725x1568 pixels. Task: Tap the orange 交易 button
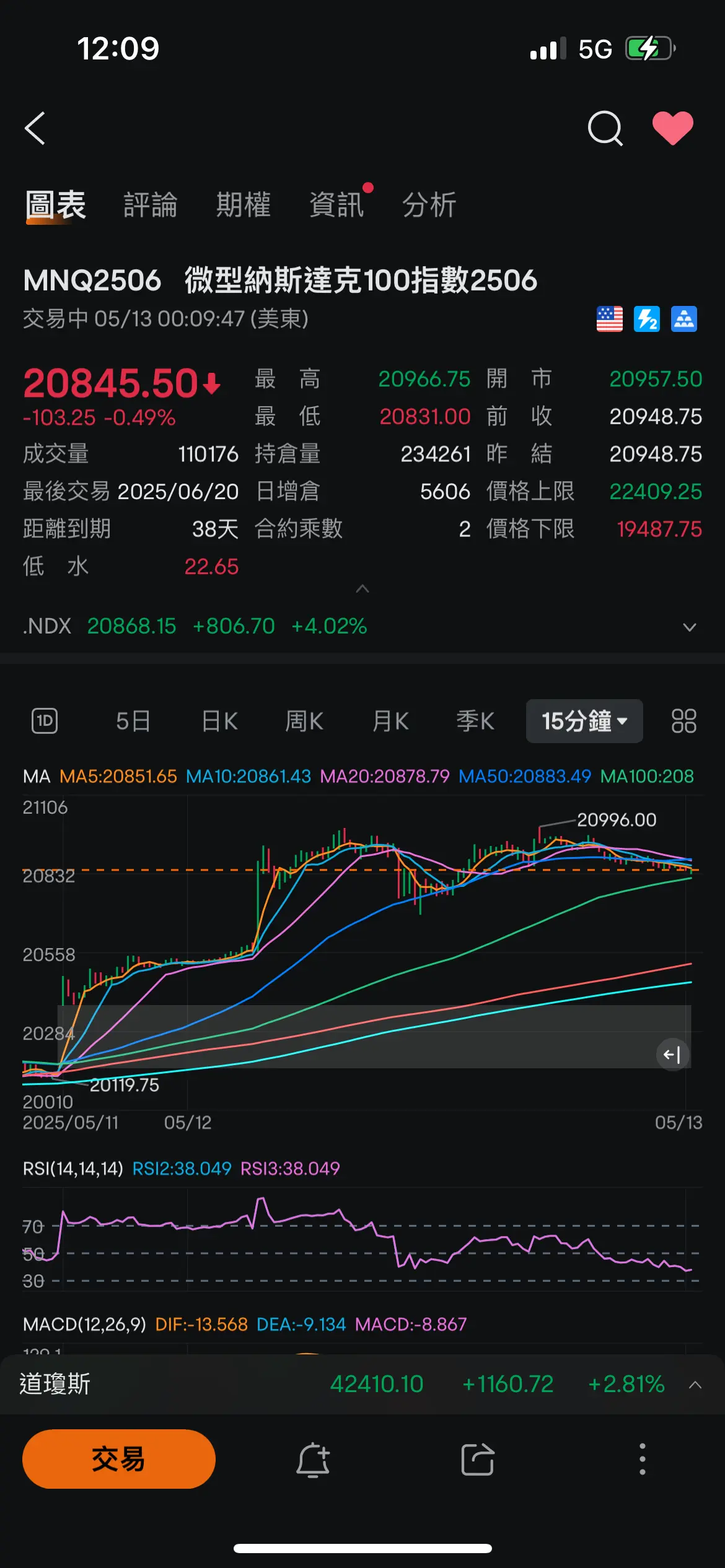point(118,1459)
